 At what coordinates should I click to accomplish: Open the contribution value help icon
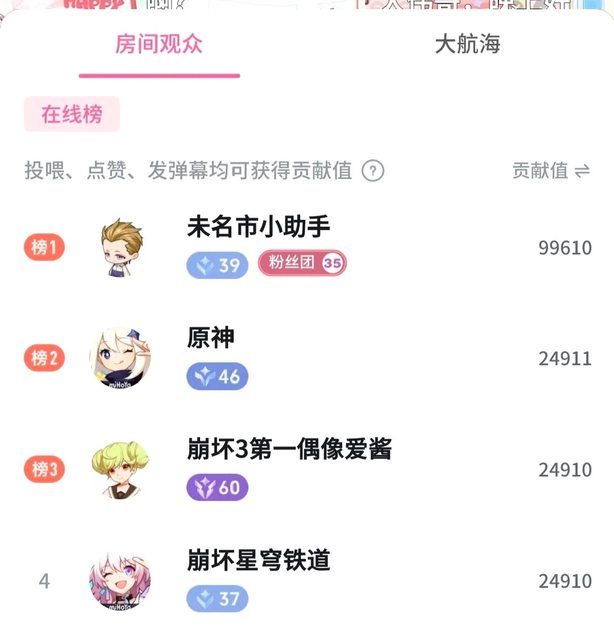click(372, 171)
